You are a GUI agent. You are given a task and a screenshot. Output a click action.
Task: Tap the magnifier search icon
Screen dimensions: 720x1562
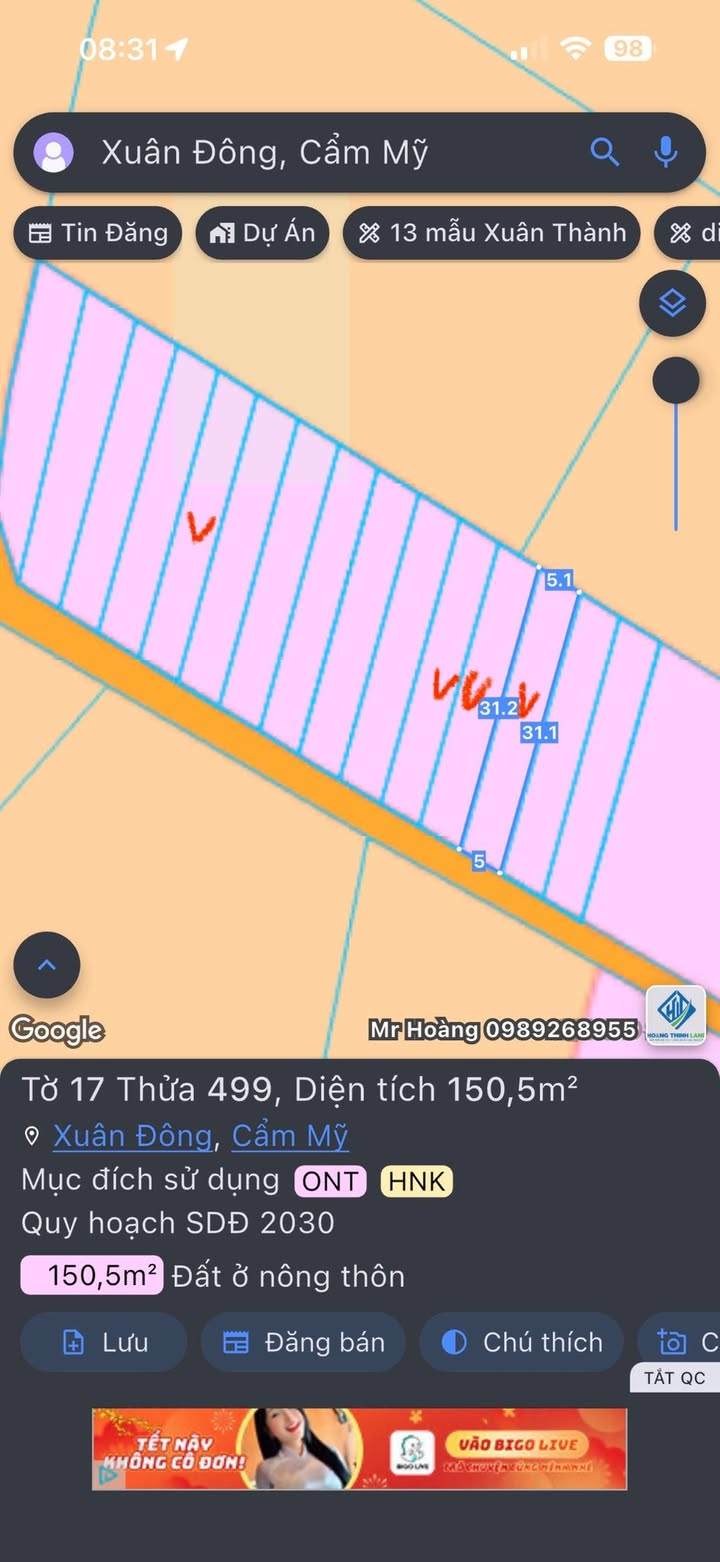[605, 152]
